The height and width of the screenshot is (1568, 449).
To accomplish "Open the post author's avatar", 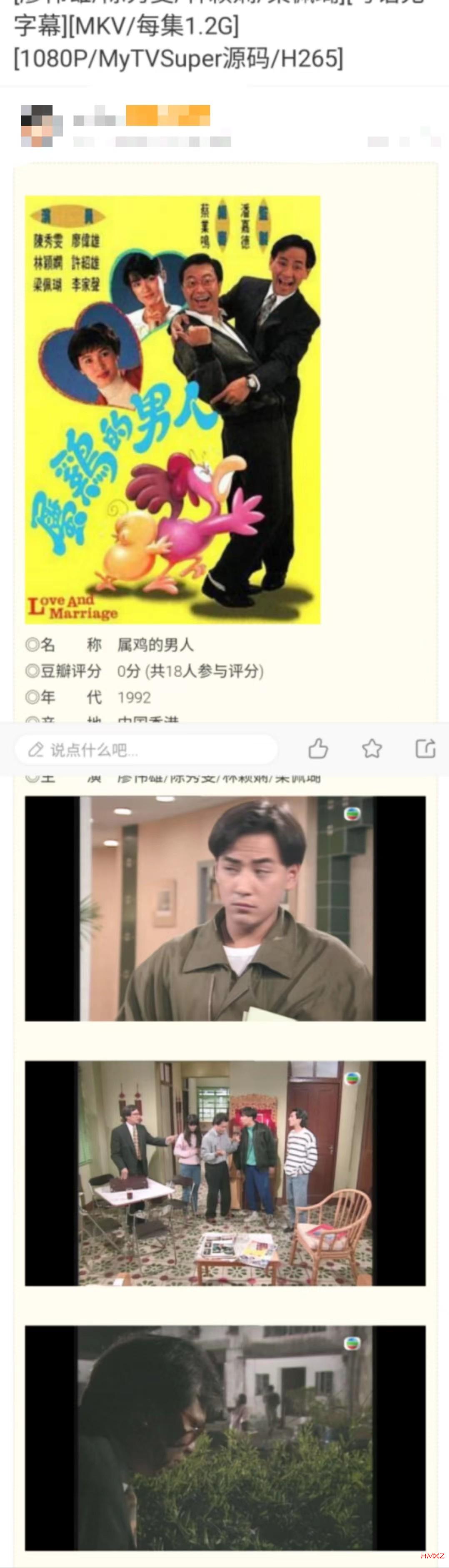I will 41,126.
